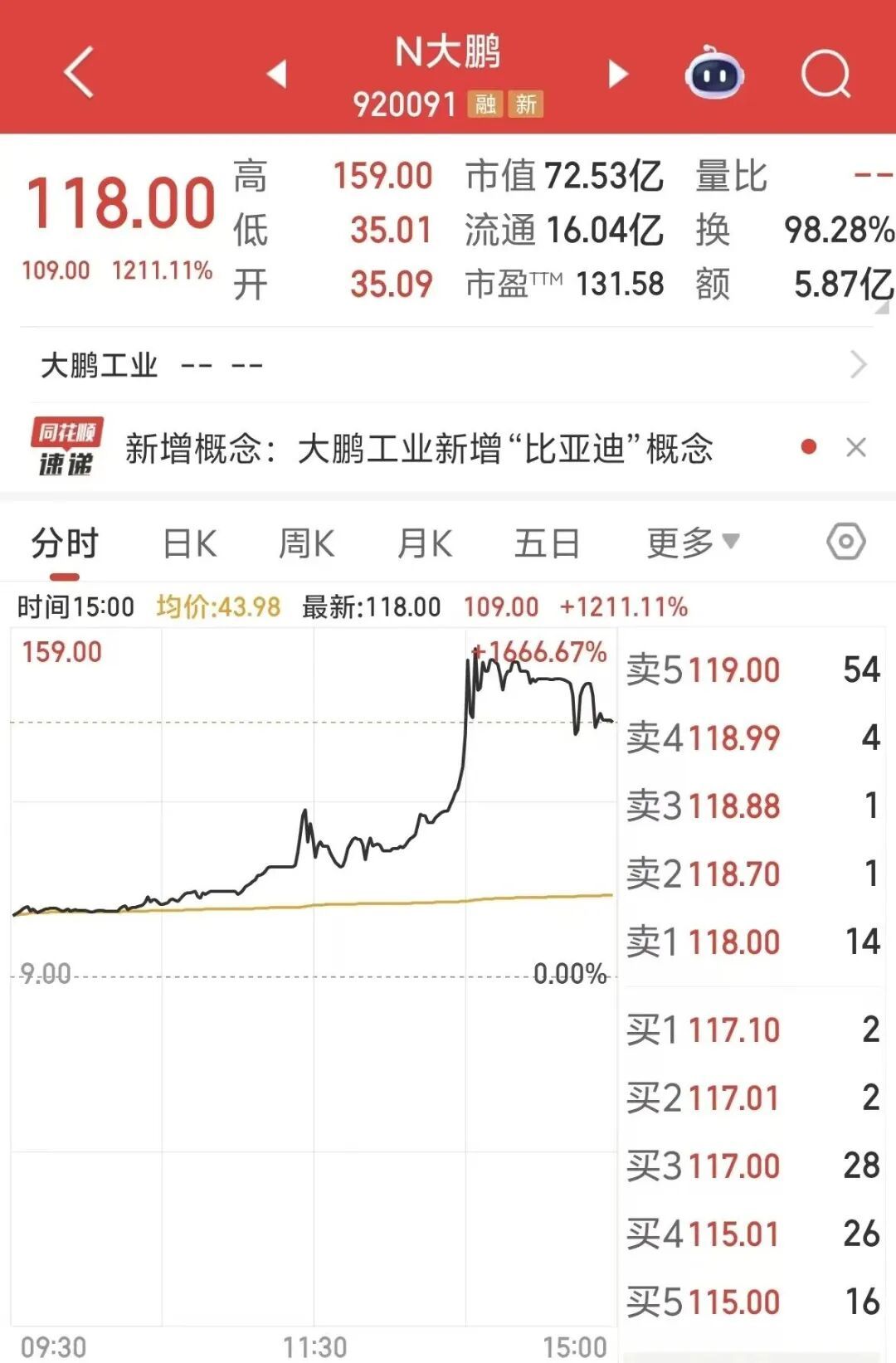Switch to the next stock
The width and height of the screenshot is (896, 1363).
(618, 74)
